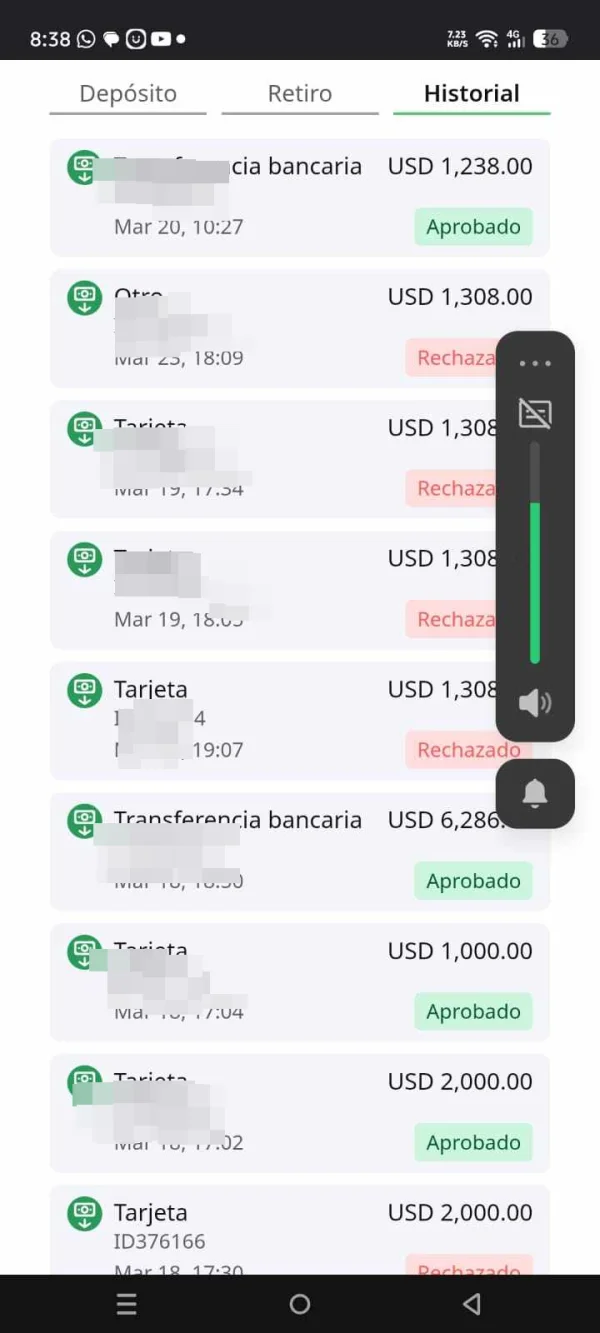Screen dimensions: 600x1333
Task: Mute sound with the speaker icon
Action: (x=535, y=703)
